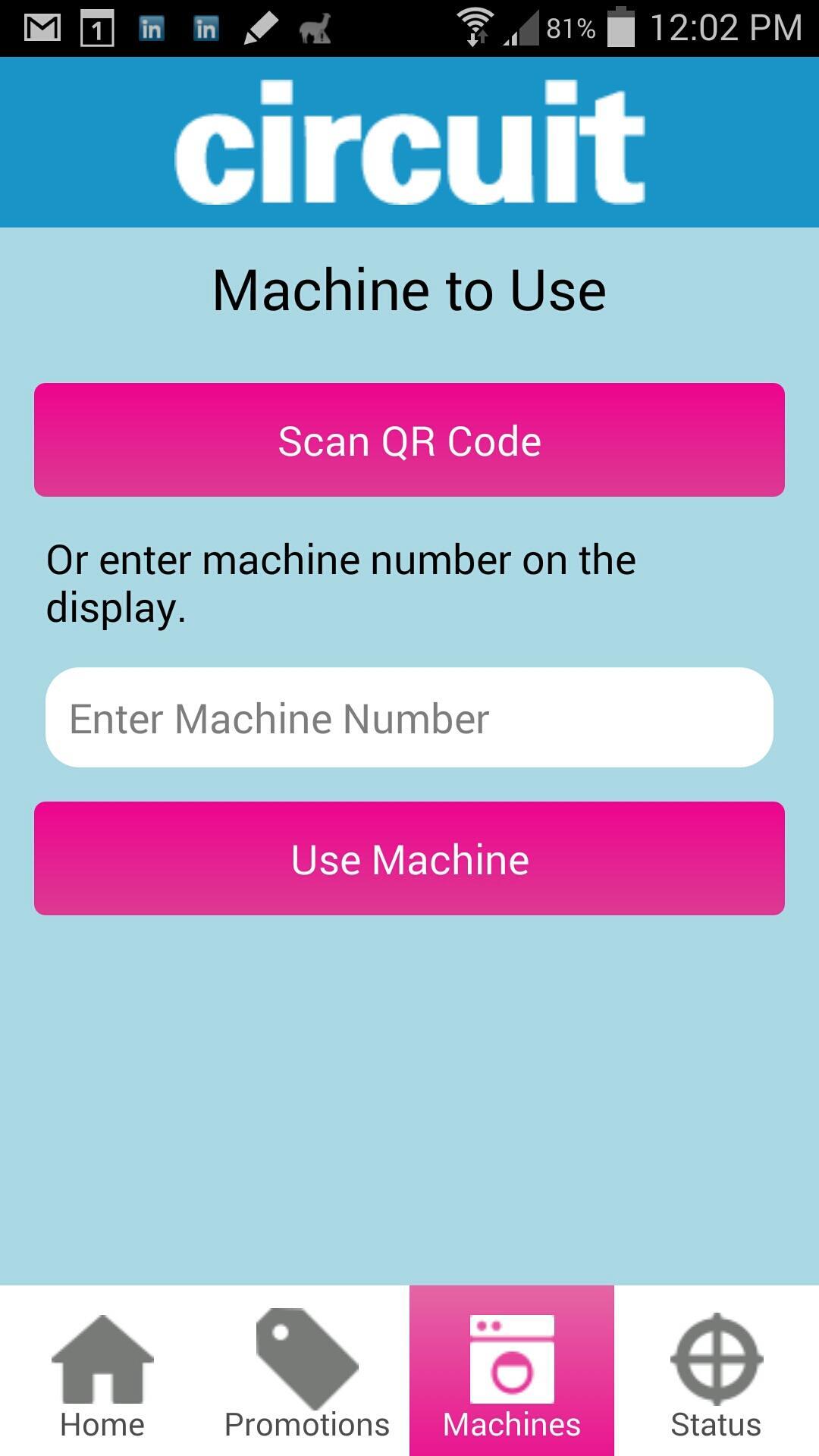Tap the Use Machine button
Viewport: 819px width, 1456px height.
(x=409, y=858)
